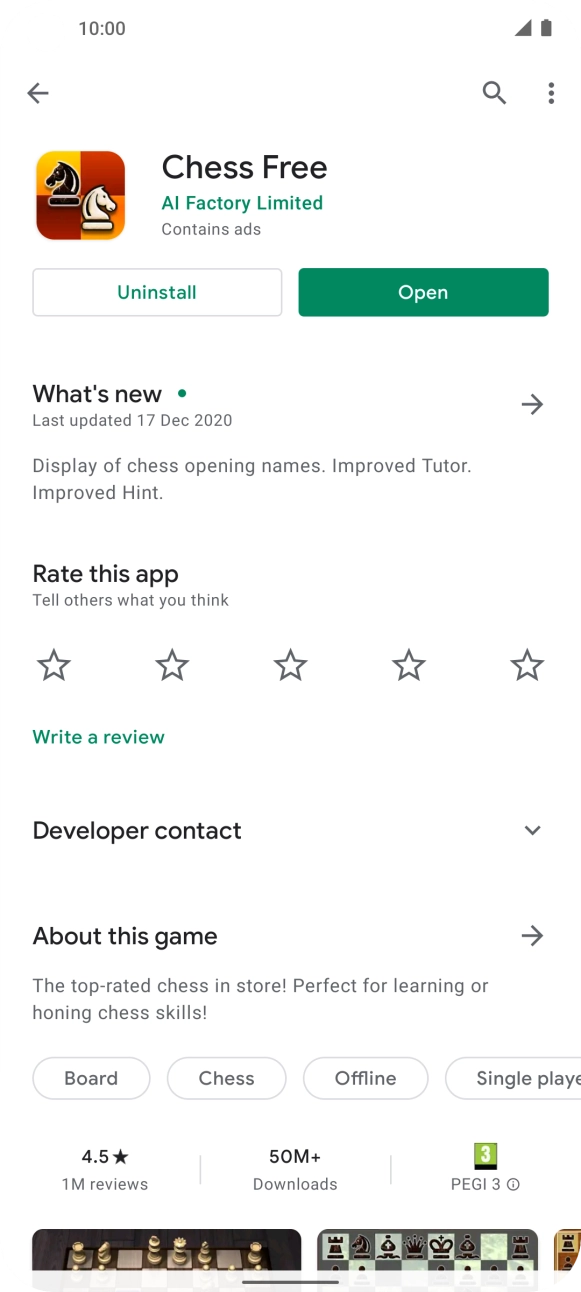Screen dimensions: 581x1292
Task: Open About this game arrow
Action: [x=532, y=936]
